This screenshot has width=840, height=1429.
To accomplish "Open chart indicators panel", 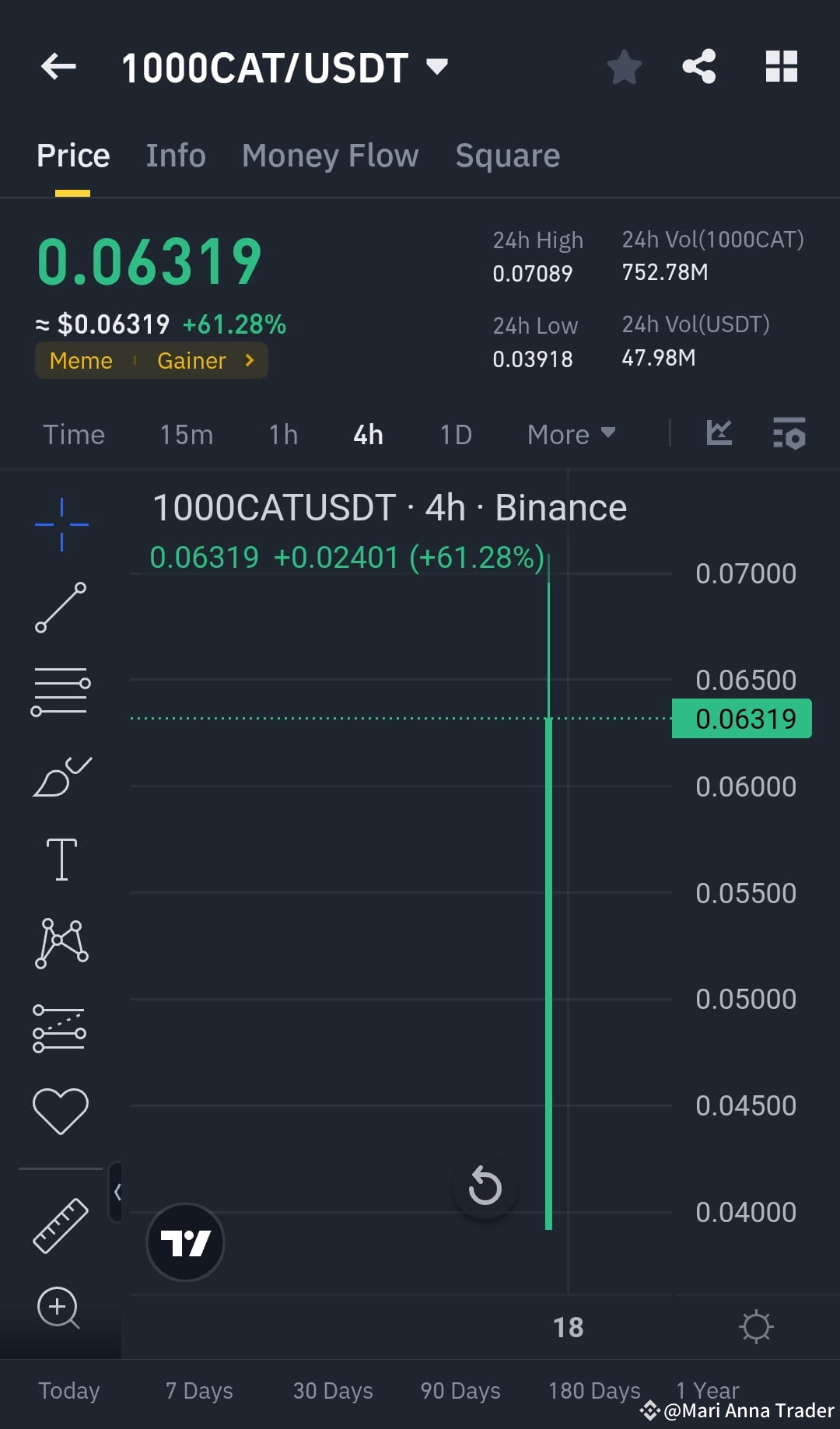I will pyautogui.click(x=790, y=434).
